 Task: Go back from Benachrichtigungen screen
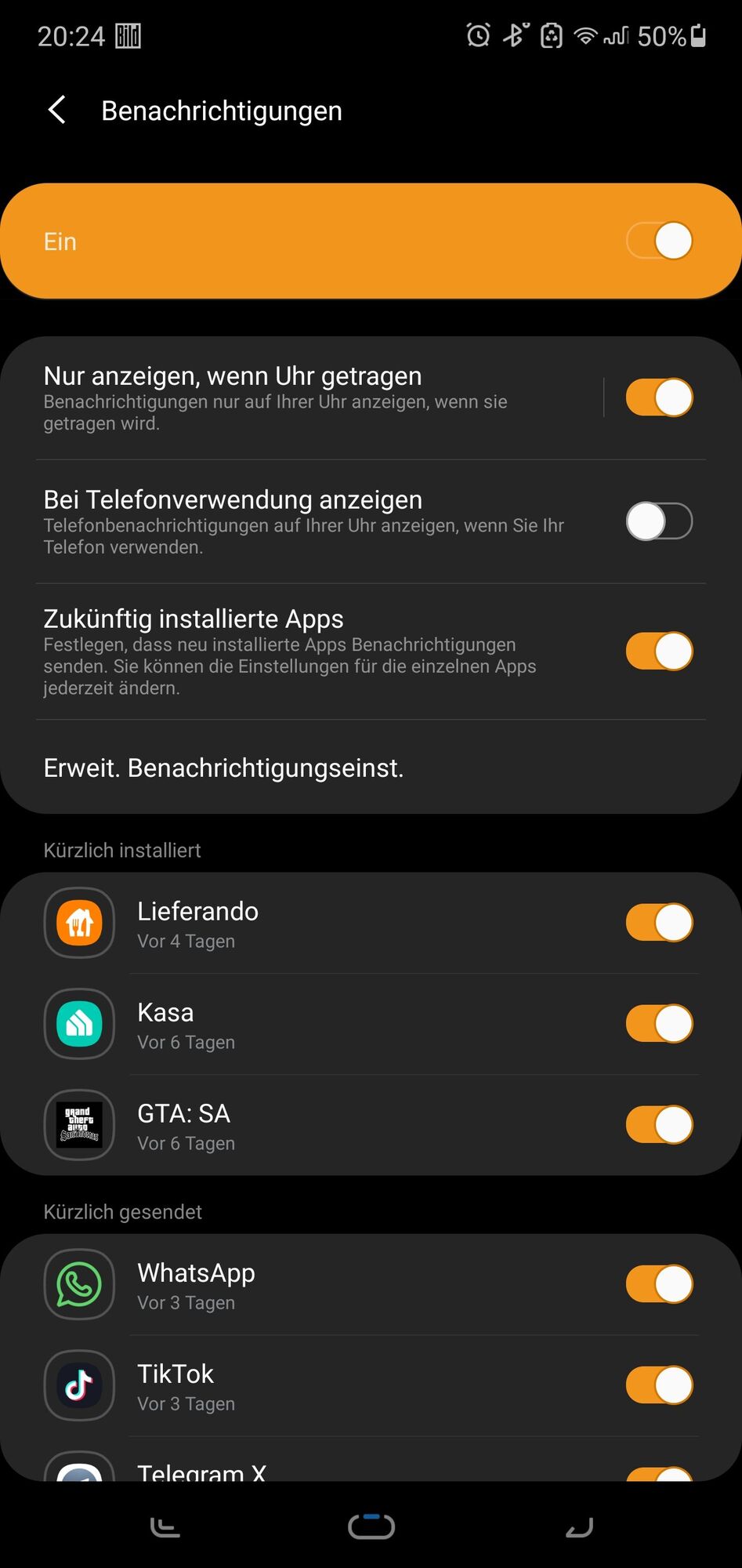pyautogui.click(x=57, y=111)
